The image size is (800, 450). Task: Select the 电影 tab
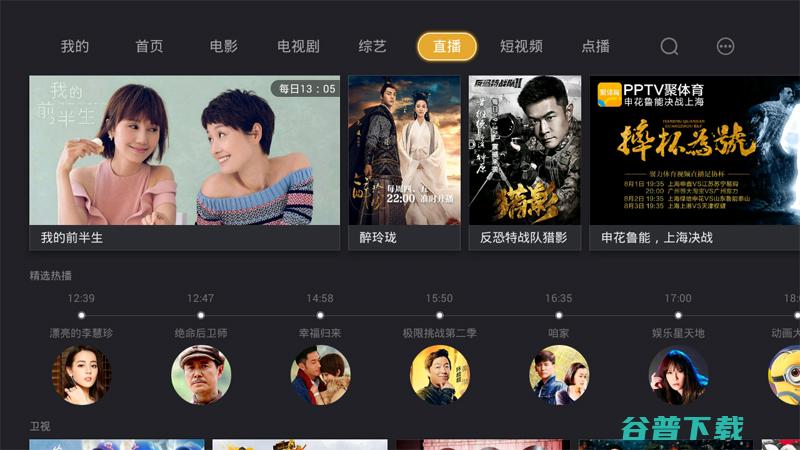coord(223,47)
